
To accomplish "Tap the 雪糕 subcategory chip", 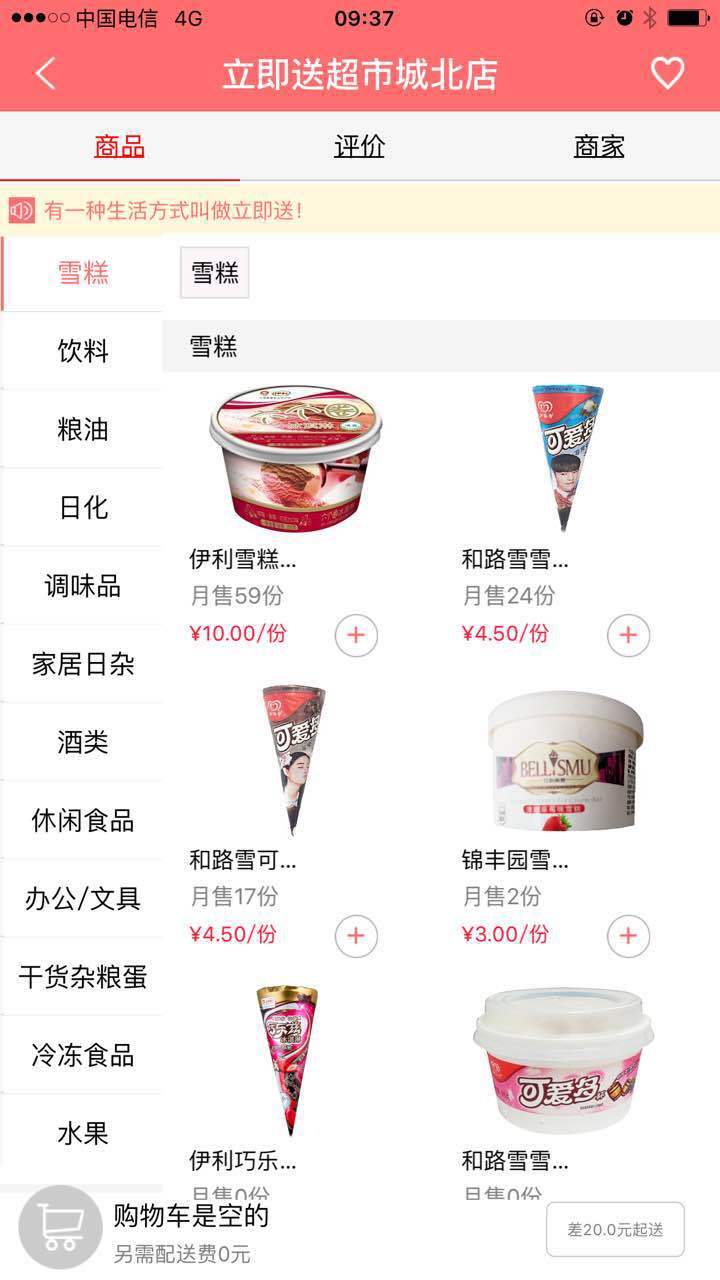I will pyautogui.click(x=215, y=273).
